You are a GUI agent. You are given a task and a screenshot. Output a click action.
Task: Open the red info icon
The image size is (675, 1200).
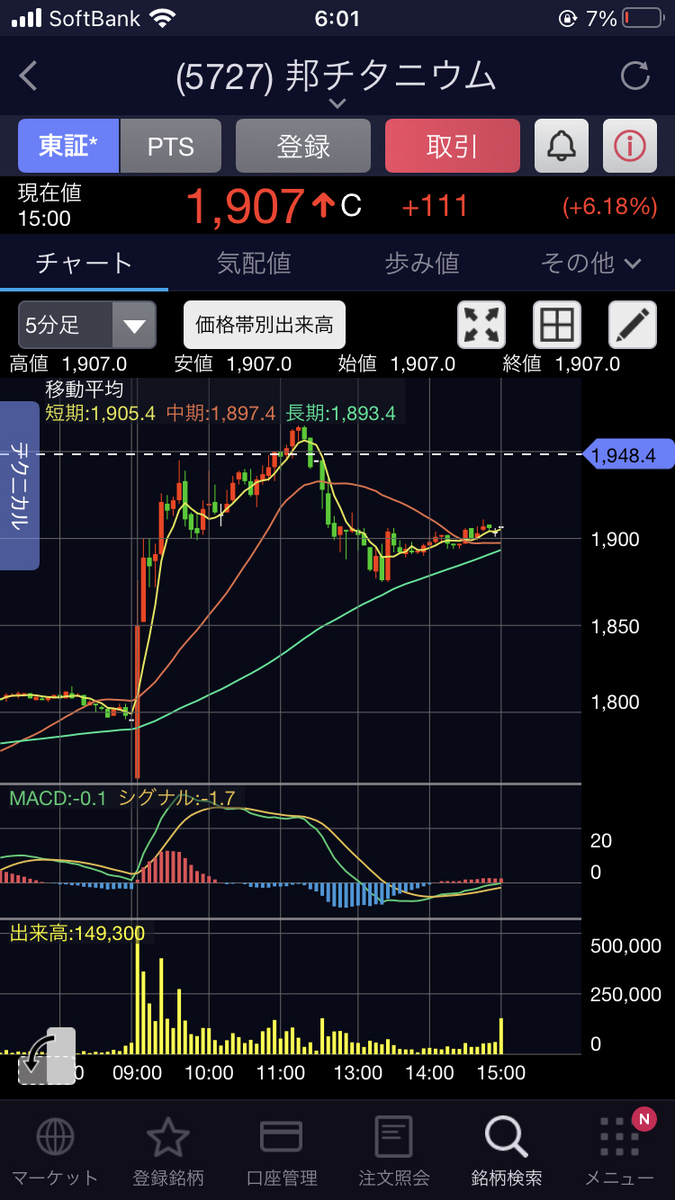pos(630,146)
